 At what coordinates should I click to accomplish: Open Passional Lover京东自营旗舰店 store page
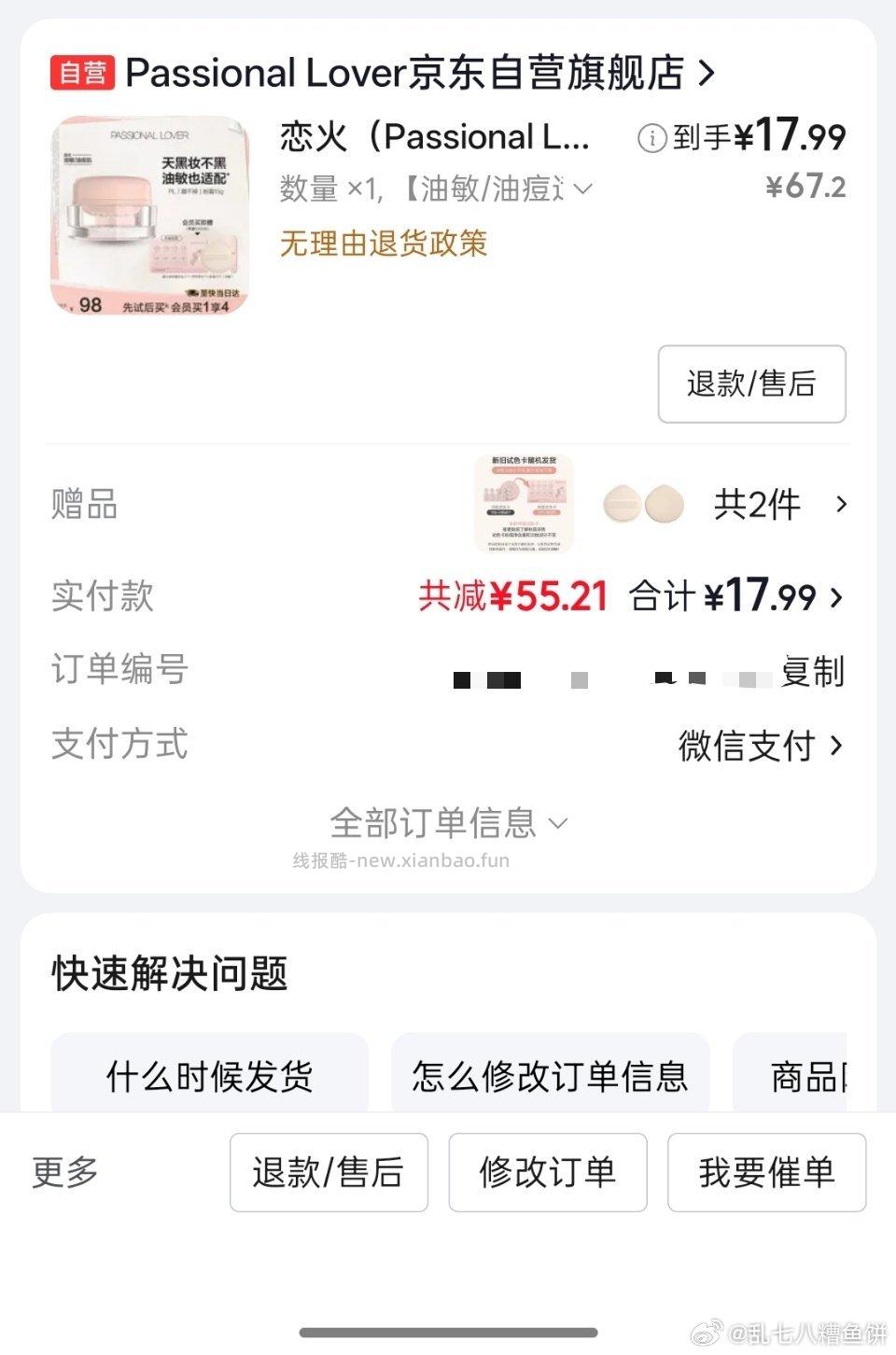click(411, 72)
